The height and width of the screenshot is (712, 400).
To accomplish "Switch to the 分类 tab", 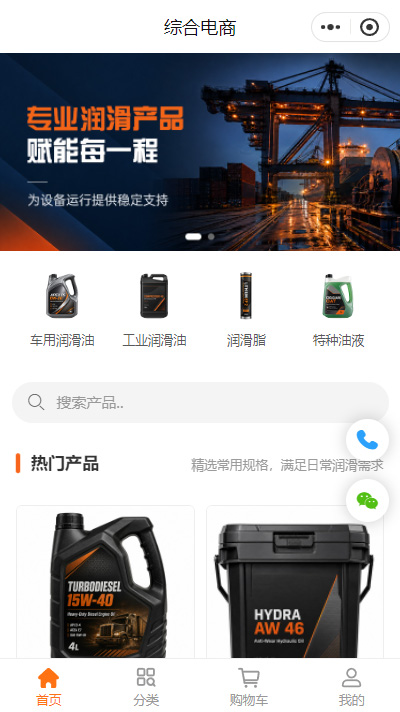I will tap(146, 686).
